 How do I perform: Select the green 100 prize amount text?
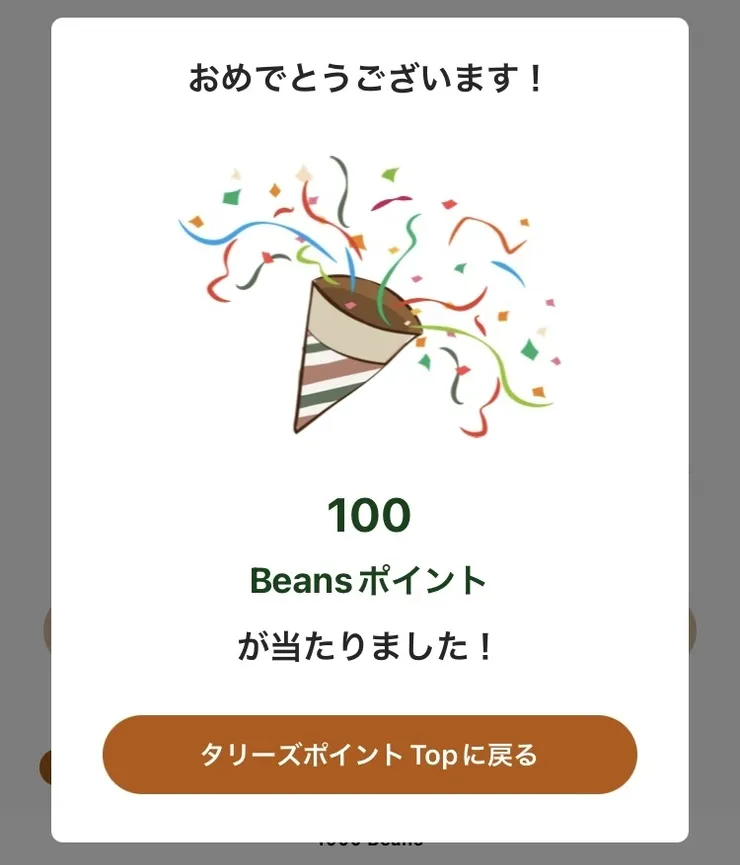point(370,516)
